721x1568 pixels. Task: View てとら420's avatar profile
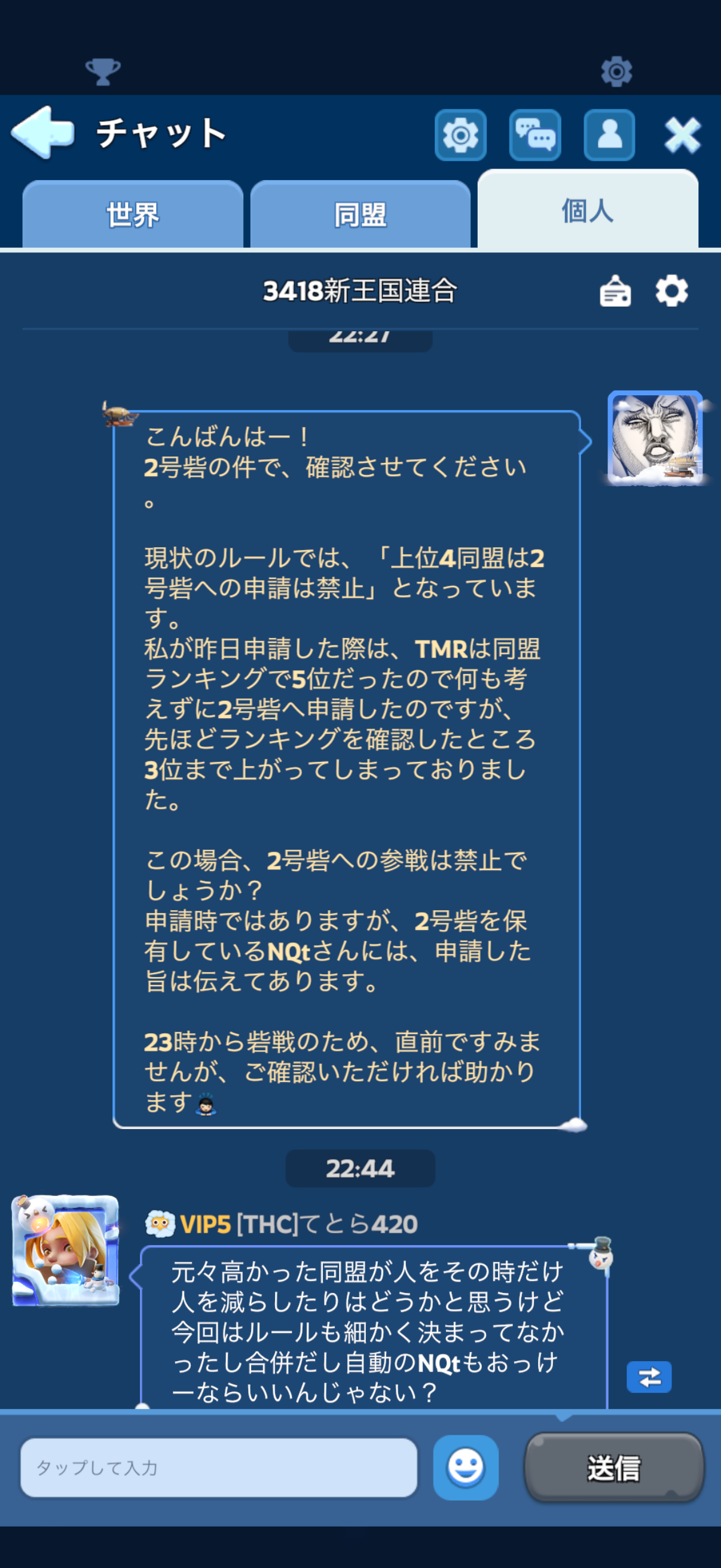[x=66, y=1251]
